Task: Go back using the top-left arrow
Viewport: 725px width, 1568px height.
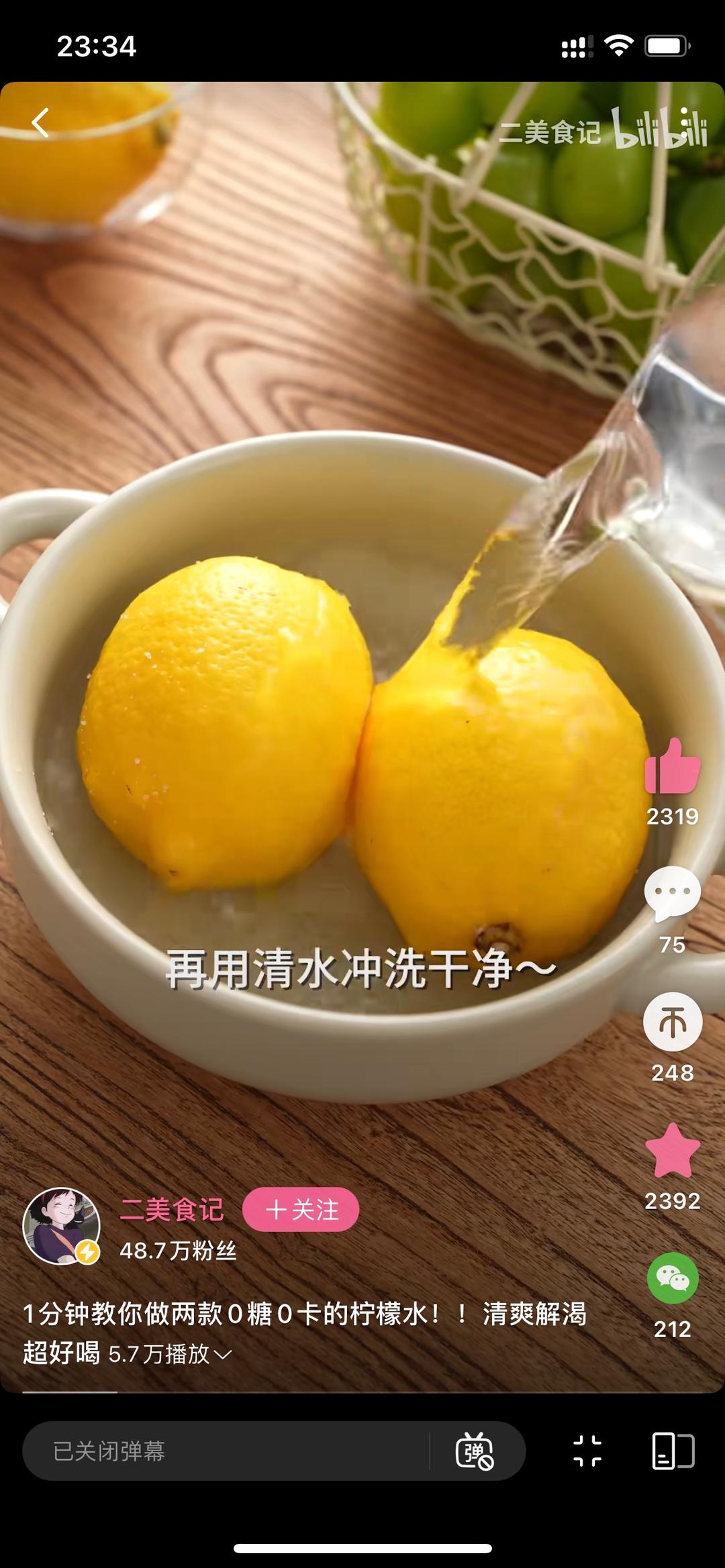Action: tap(40, 123)
